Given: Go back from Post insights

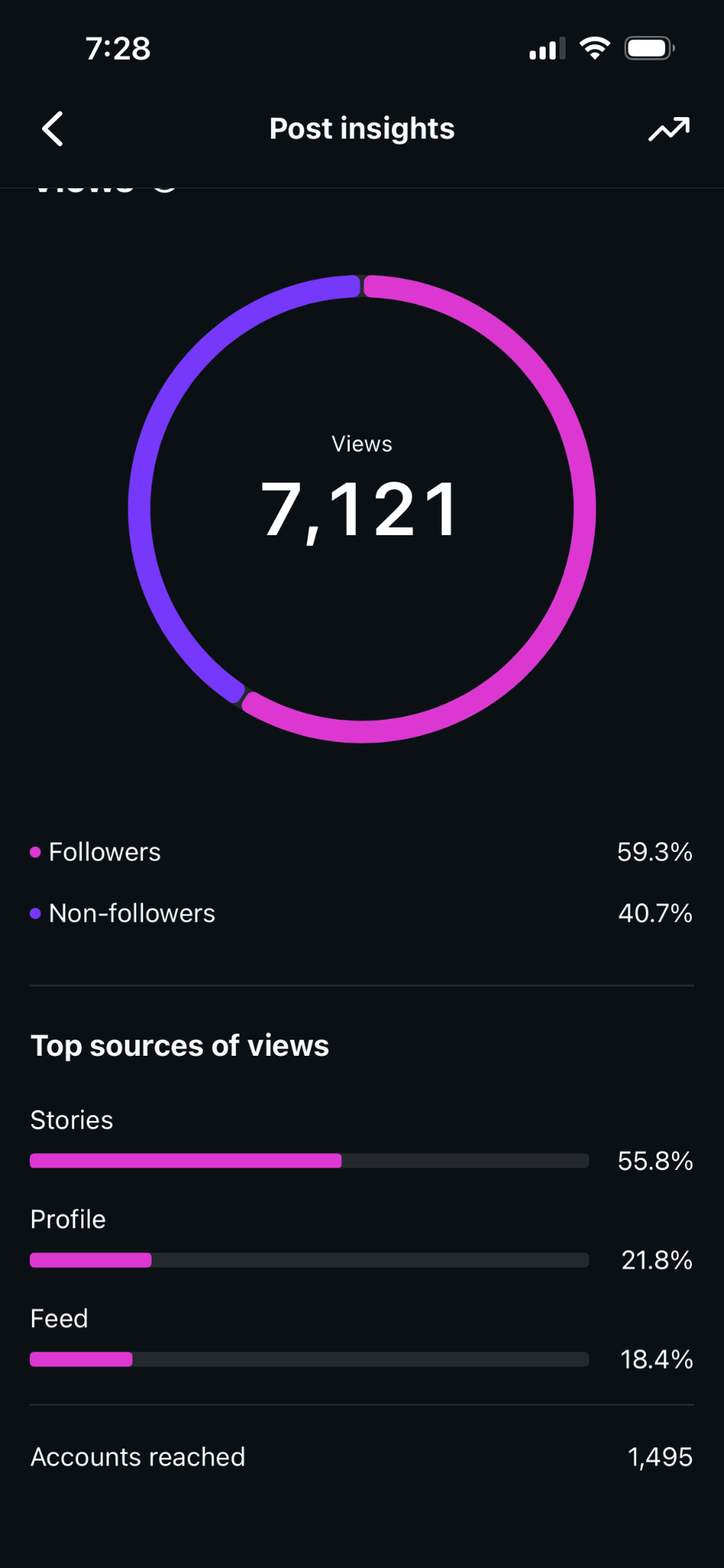Looking at the screenshot, I should 52,129.
